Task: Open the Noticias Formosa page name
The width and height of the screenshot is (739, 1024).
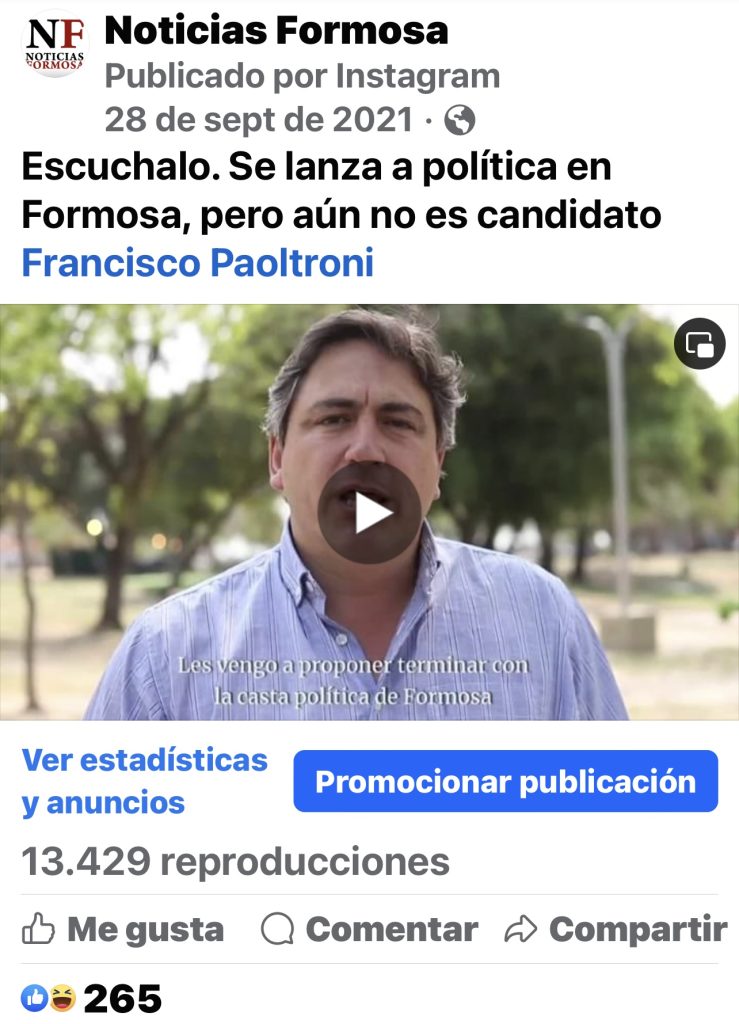Action: tap(276, 31)
